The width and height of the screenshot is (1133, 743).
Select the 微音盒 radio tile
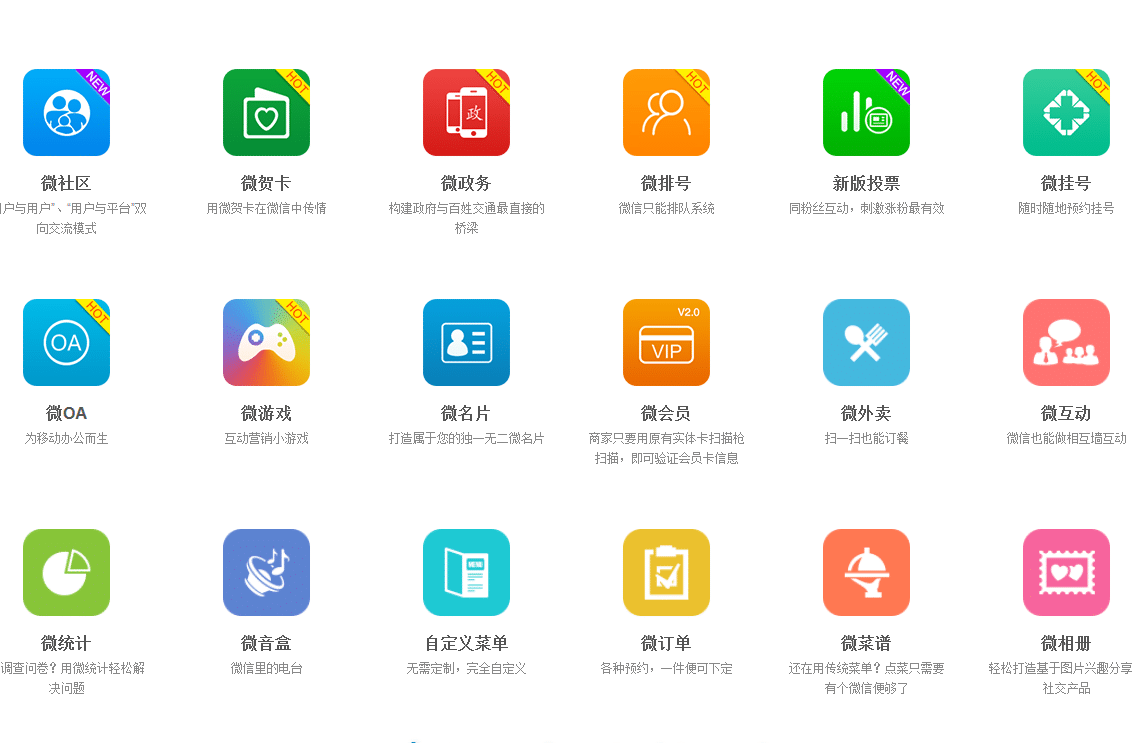(266, 573)
